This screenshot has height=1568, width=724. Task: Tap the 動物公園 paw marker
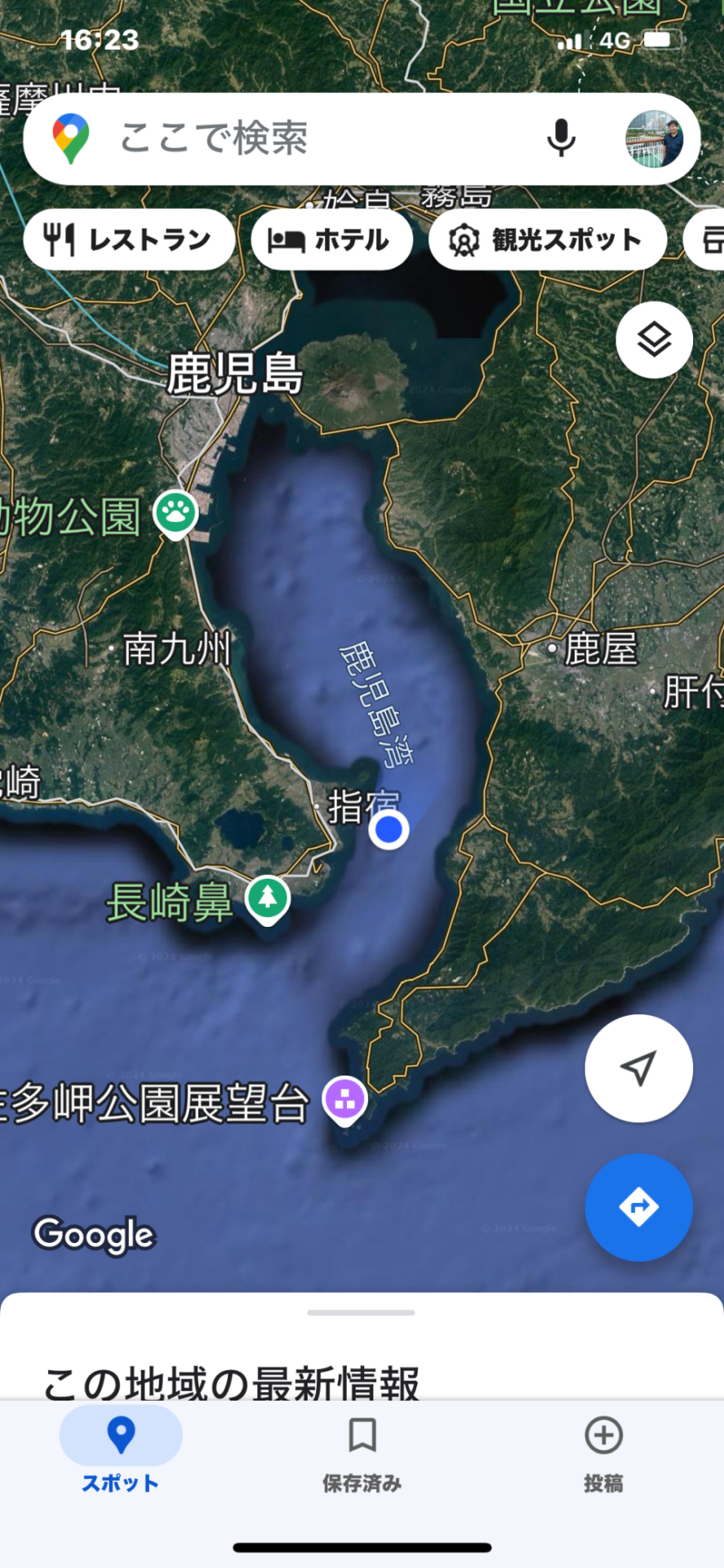pos(176,514)
